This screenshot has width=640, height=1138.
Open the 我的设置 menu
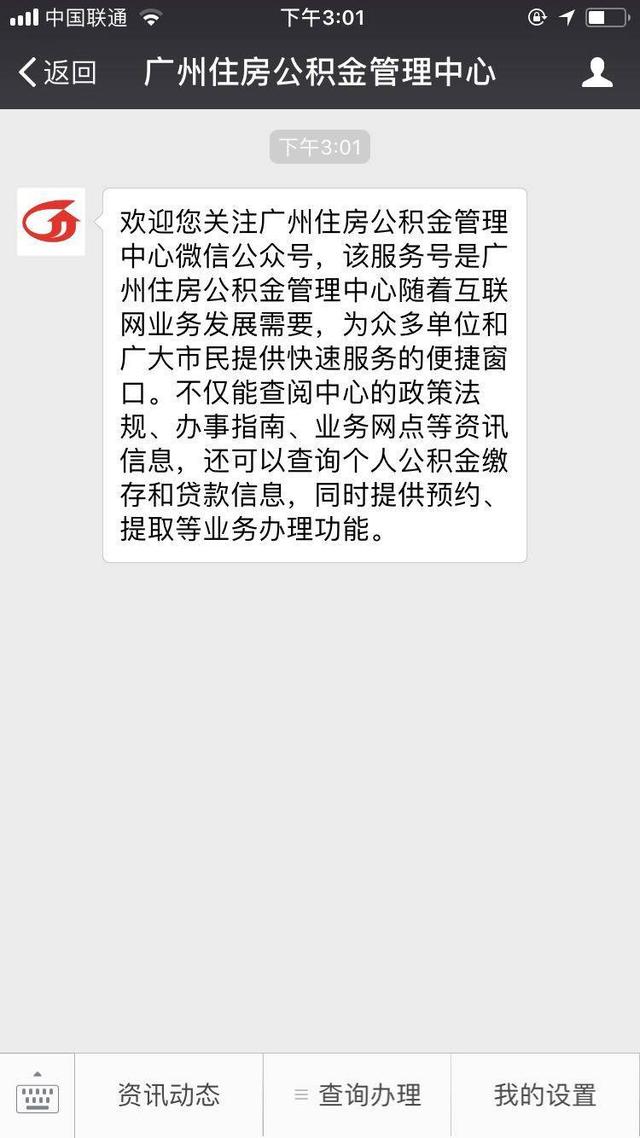pos(545,1095)
